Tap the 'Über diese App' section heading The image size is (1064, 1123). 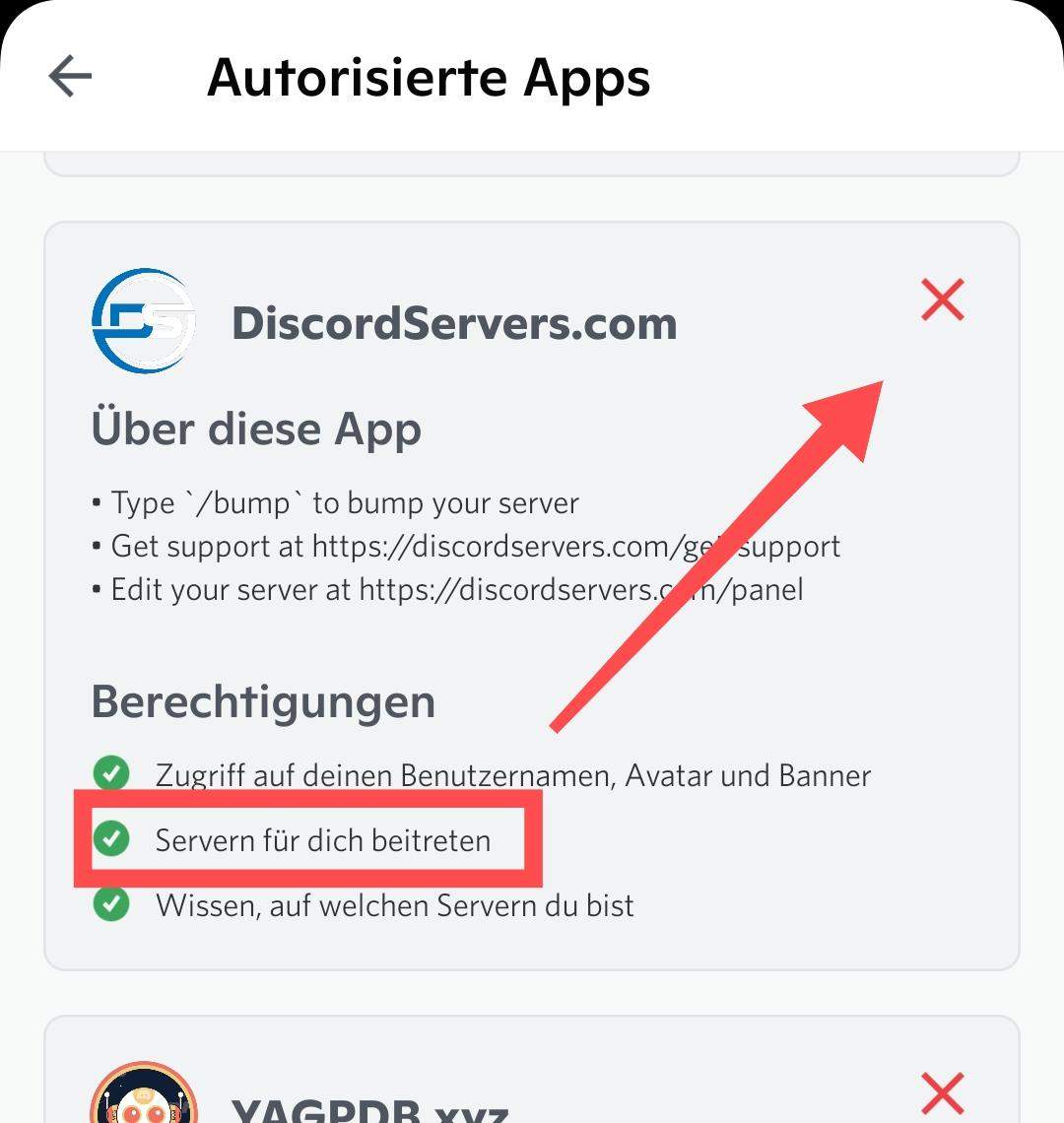tap(256, 429)
